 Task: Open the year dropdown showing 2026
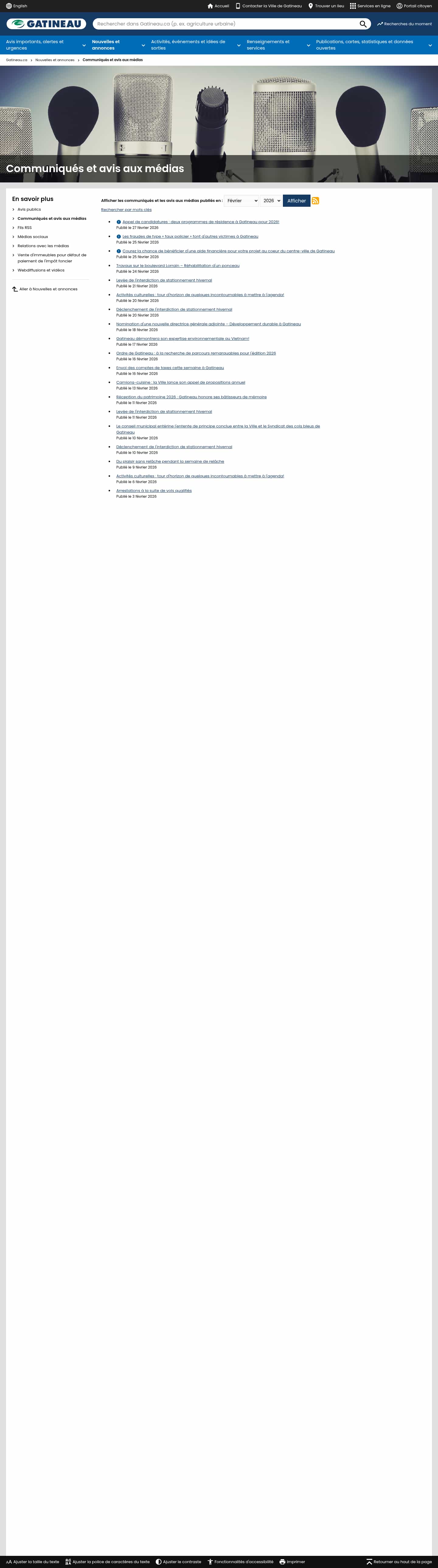tap(270, 201)
